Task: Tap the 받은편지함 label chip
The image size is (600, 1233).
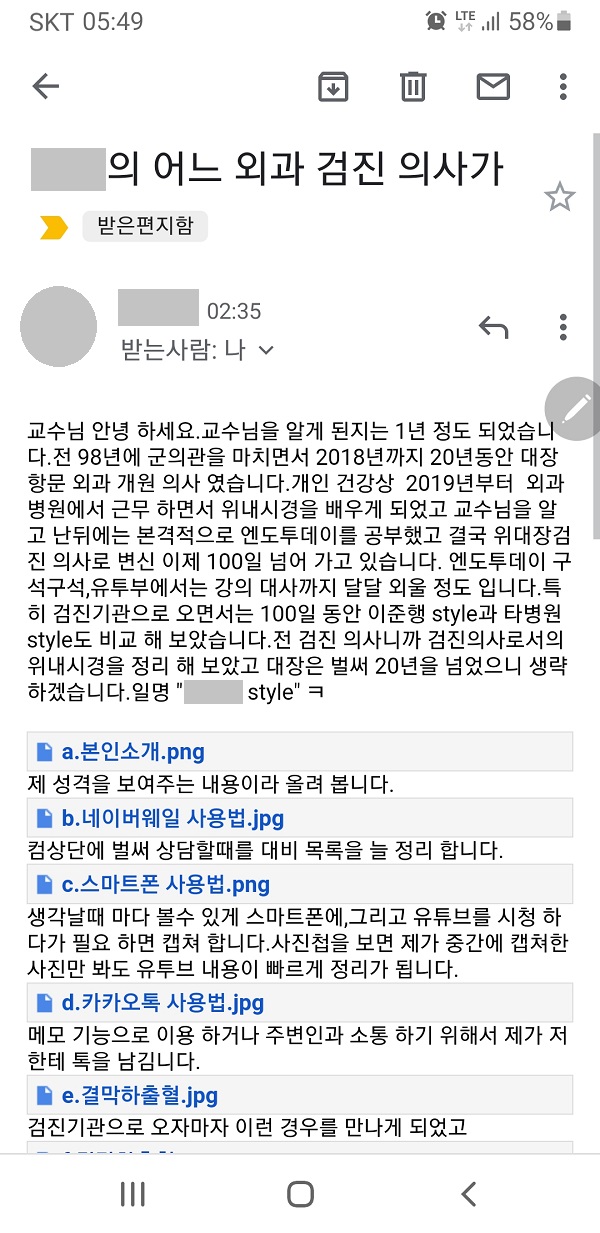Action: click(145, 226)
